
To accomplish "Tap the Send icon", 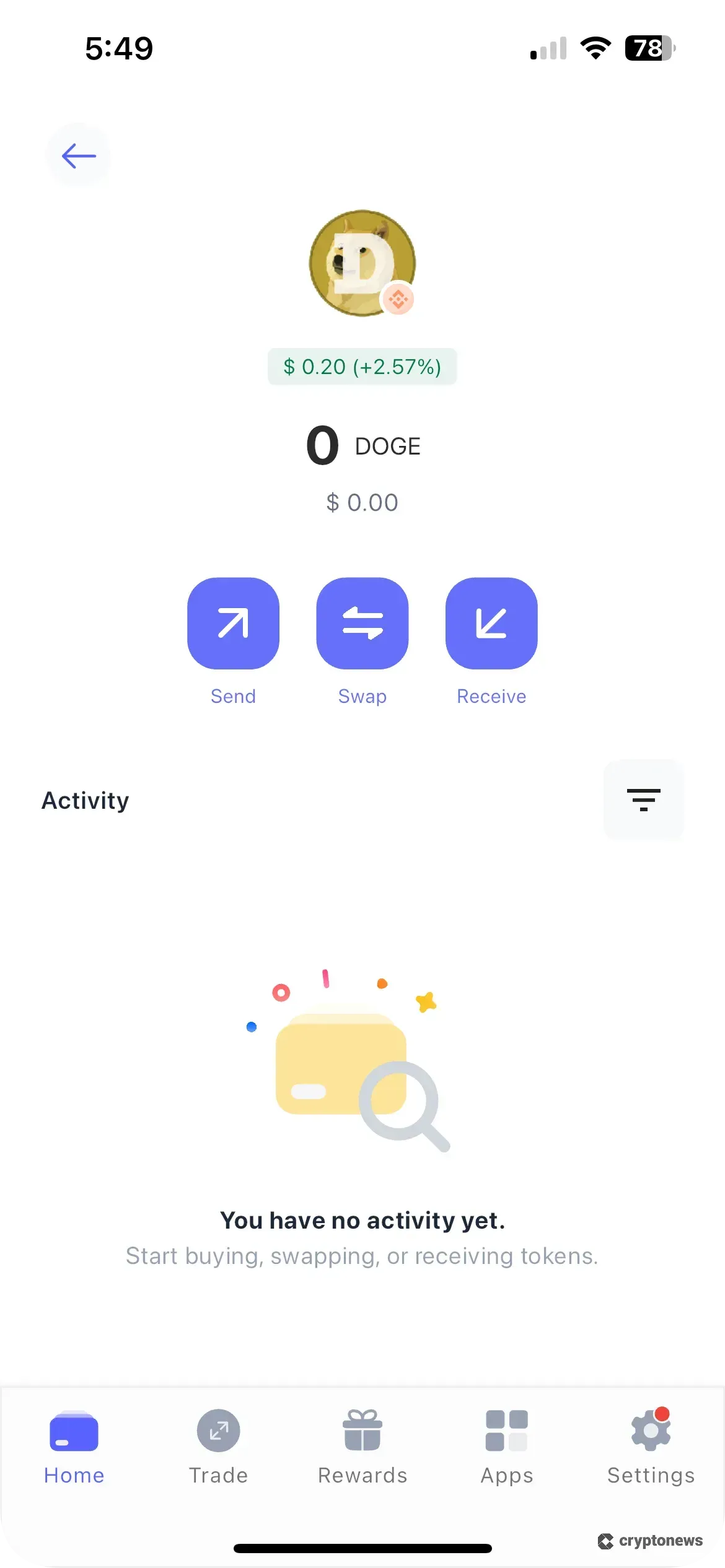I will coord(233,624).
